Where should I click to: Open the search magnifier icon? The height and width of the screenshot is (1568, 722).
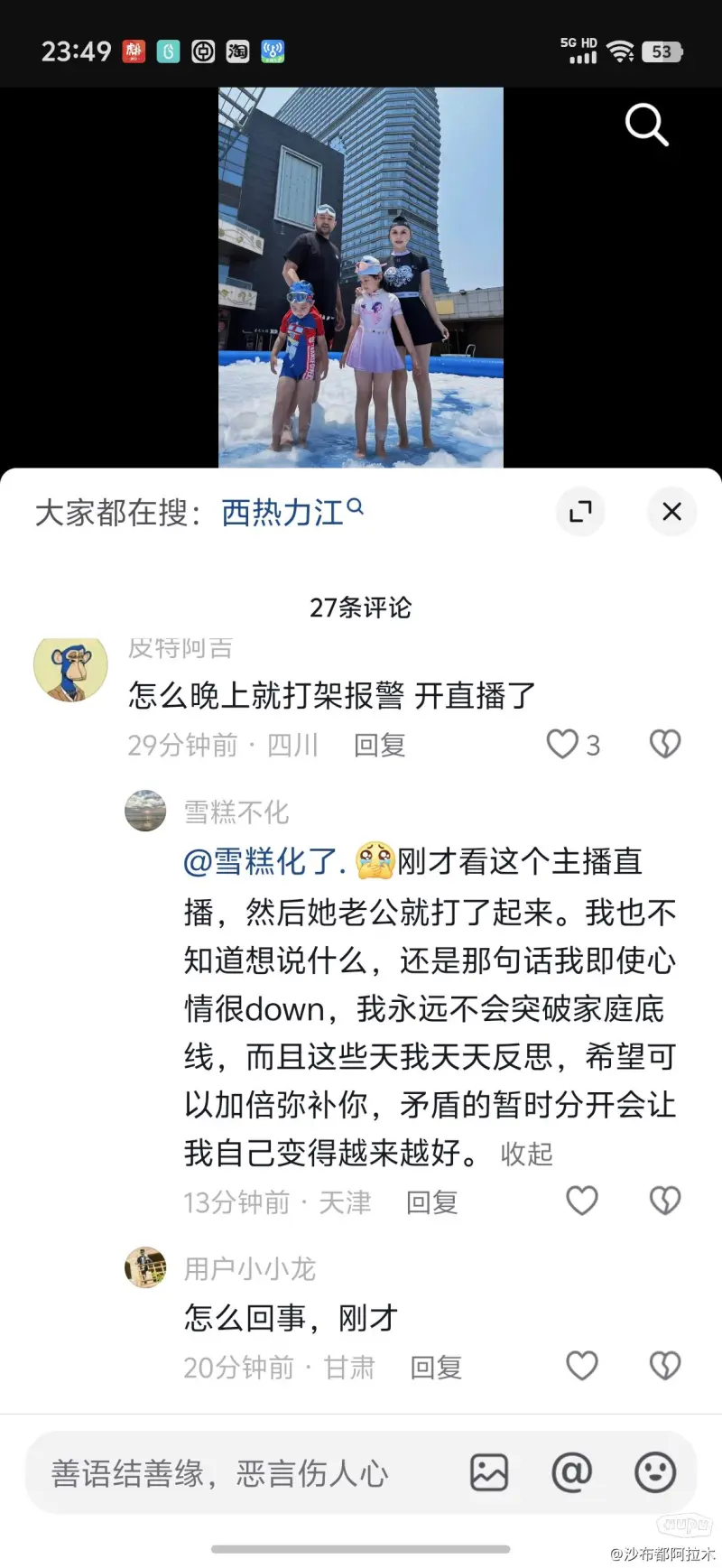[647, 125]
